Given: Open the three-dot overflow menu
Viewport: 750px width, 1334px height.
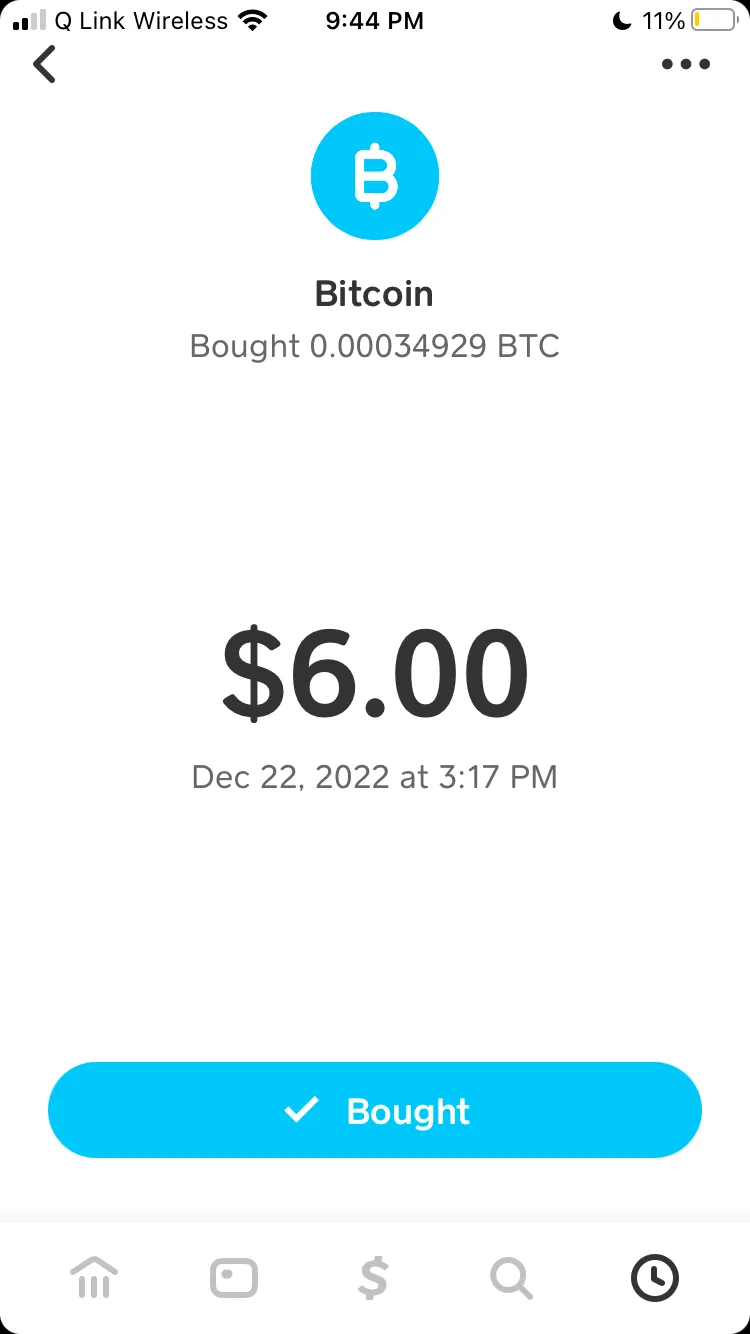Looking at the screenshot, I should (686, 65).
